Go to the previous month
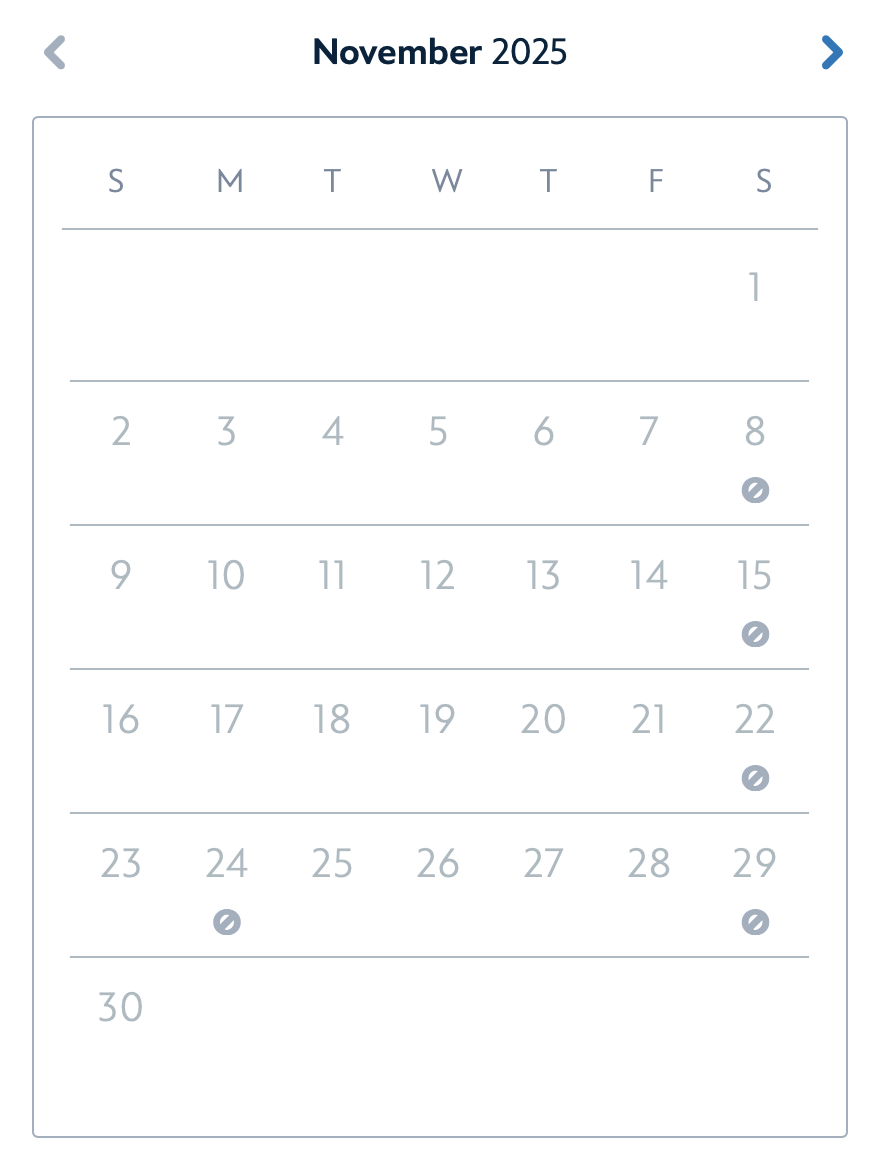874x1164 pixels. pos(55,52)
